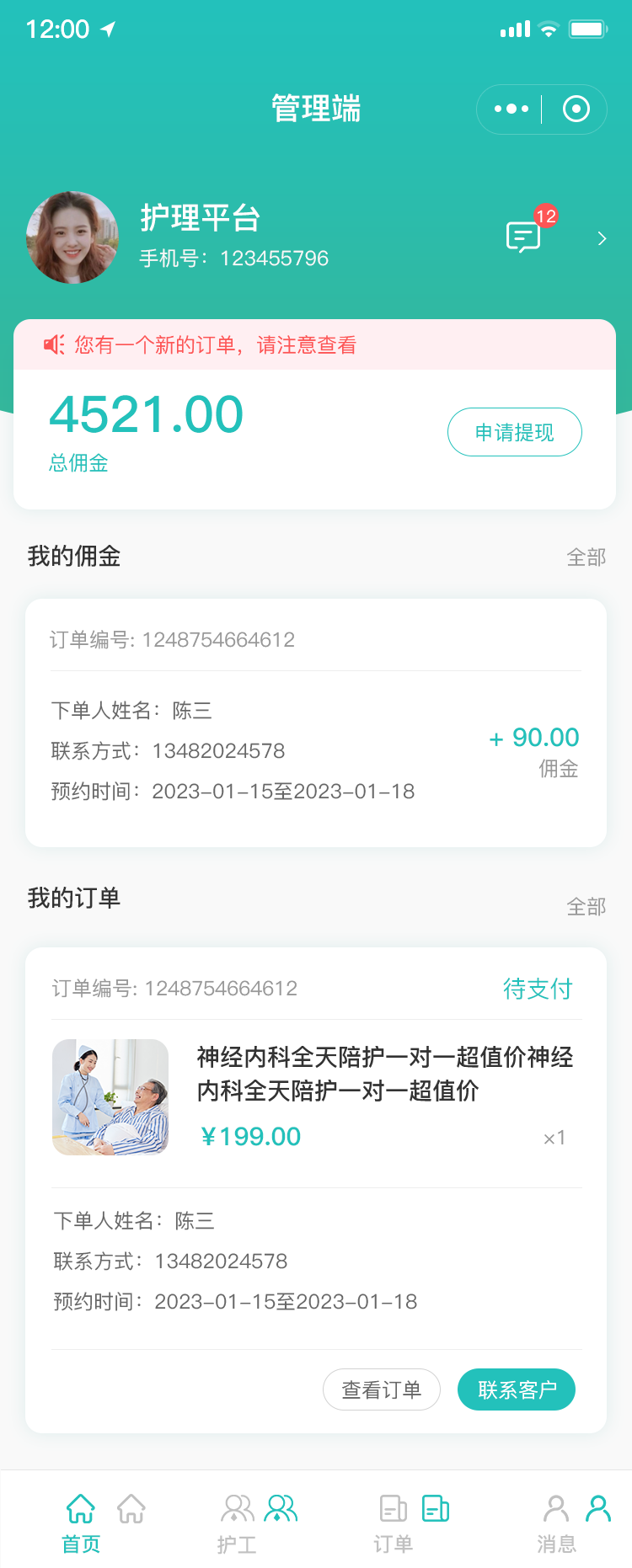
Task: View all under 我的佣金
Action: click(x=586, y=557)
